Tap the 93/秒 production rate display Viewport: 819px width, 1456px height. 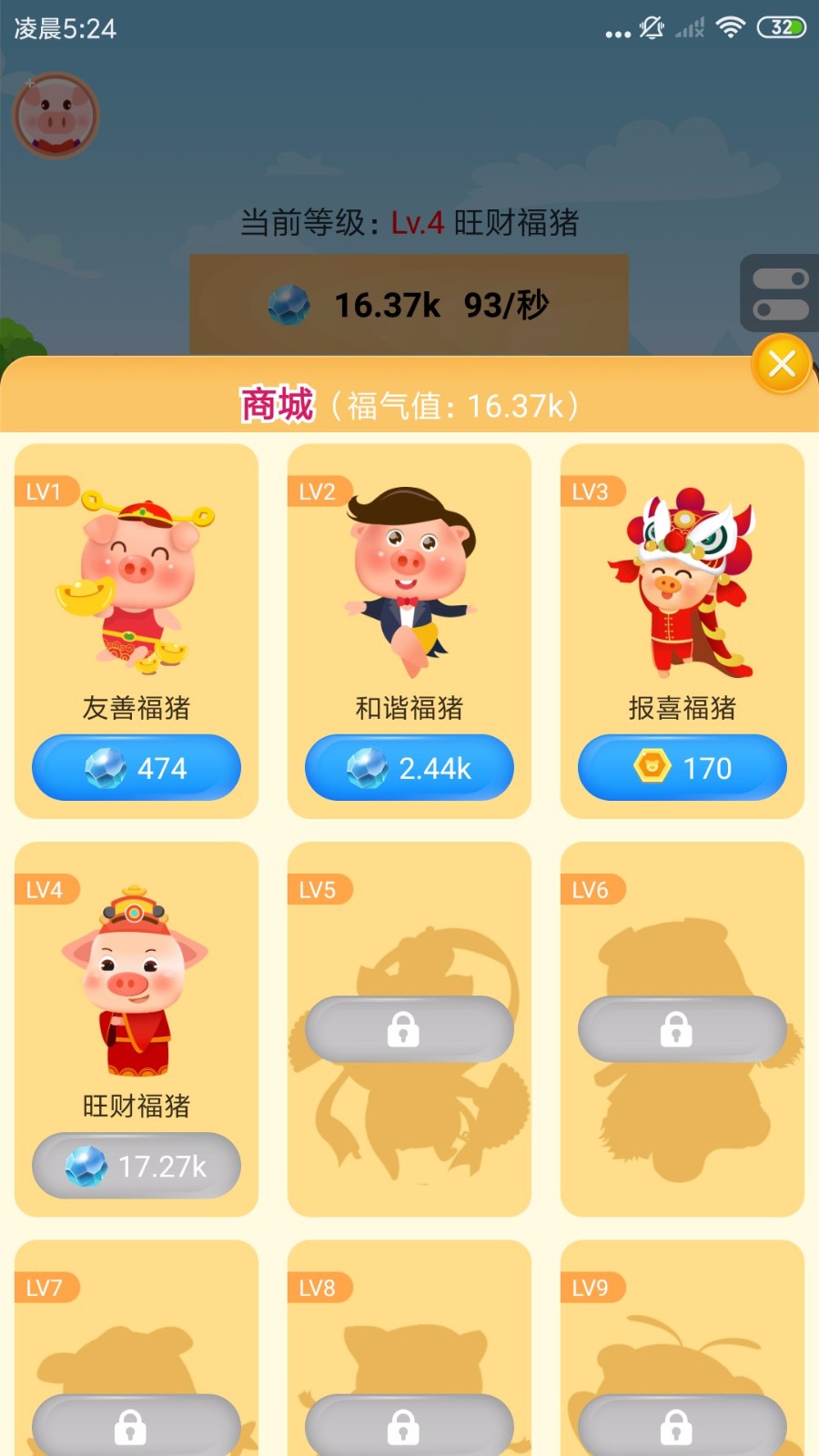pyautogui.click(x=505, y=304)
